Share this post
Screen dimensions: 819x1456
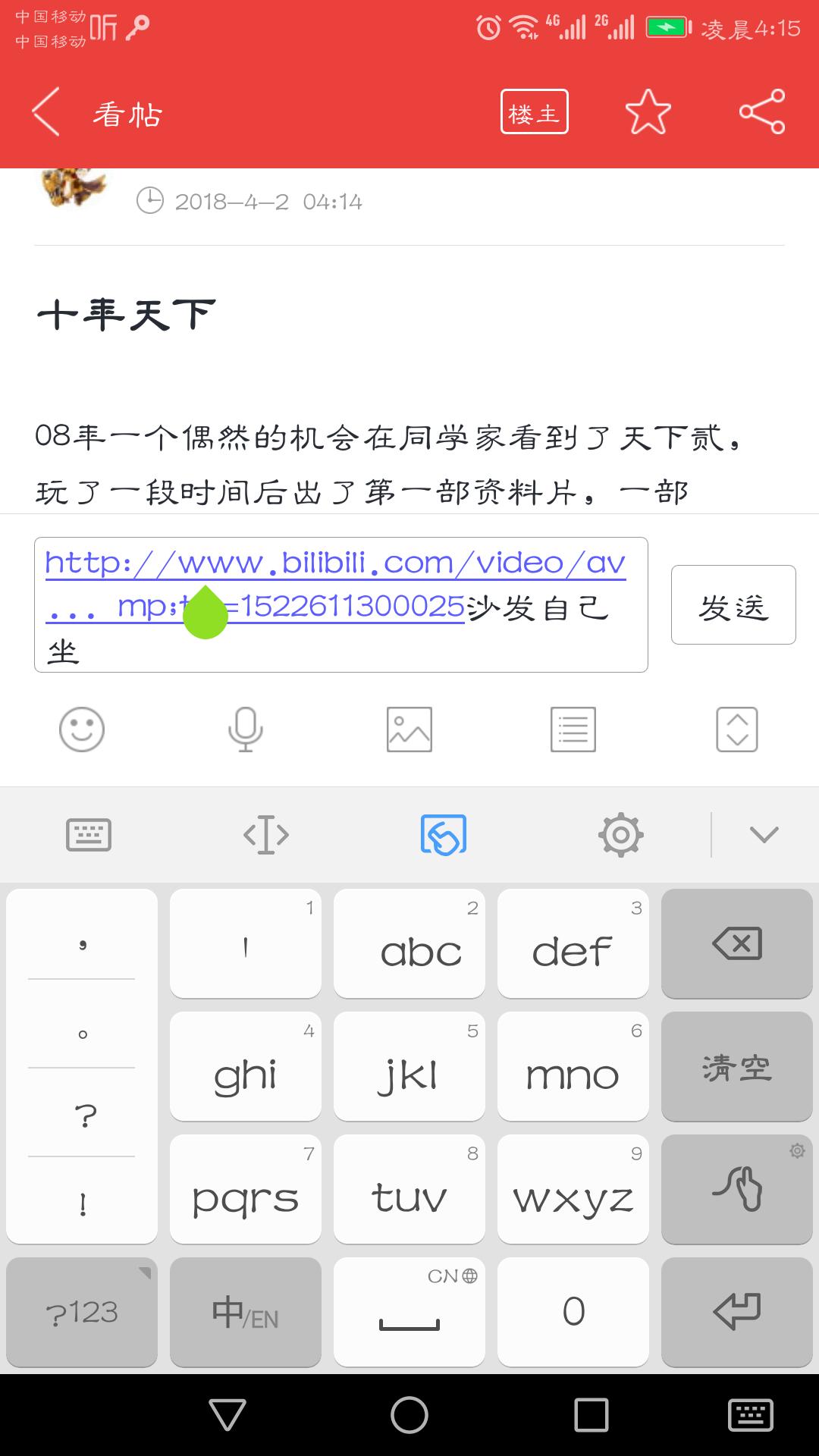pos(762,112)
